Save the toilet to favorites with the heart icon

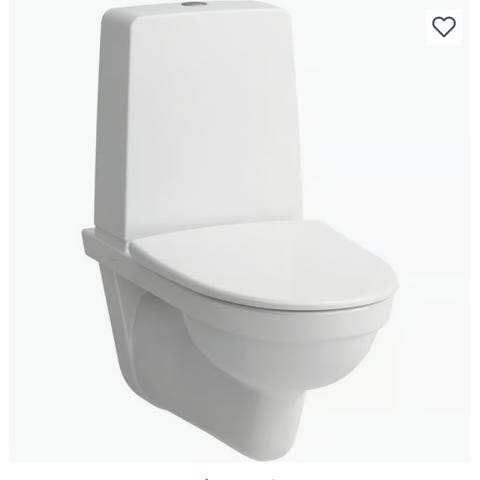(x=444, y=27)
